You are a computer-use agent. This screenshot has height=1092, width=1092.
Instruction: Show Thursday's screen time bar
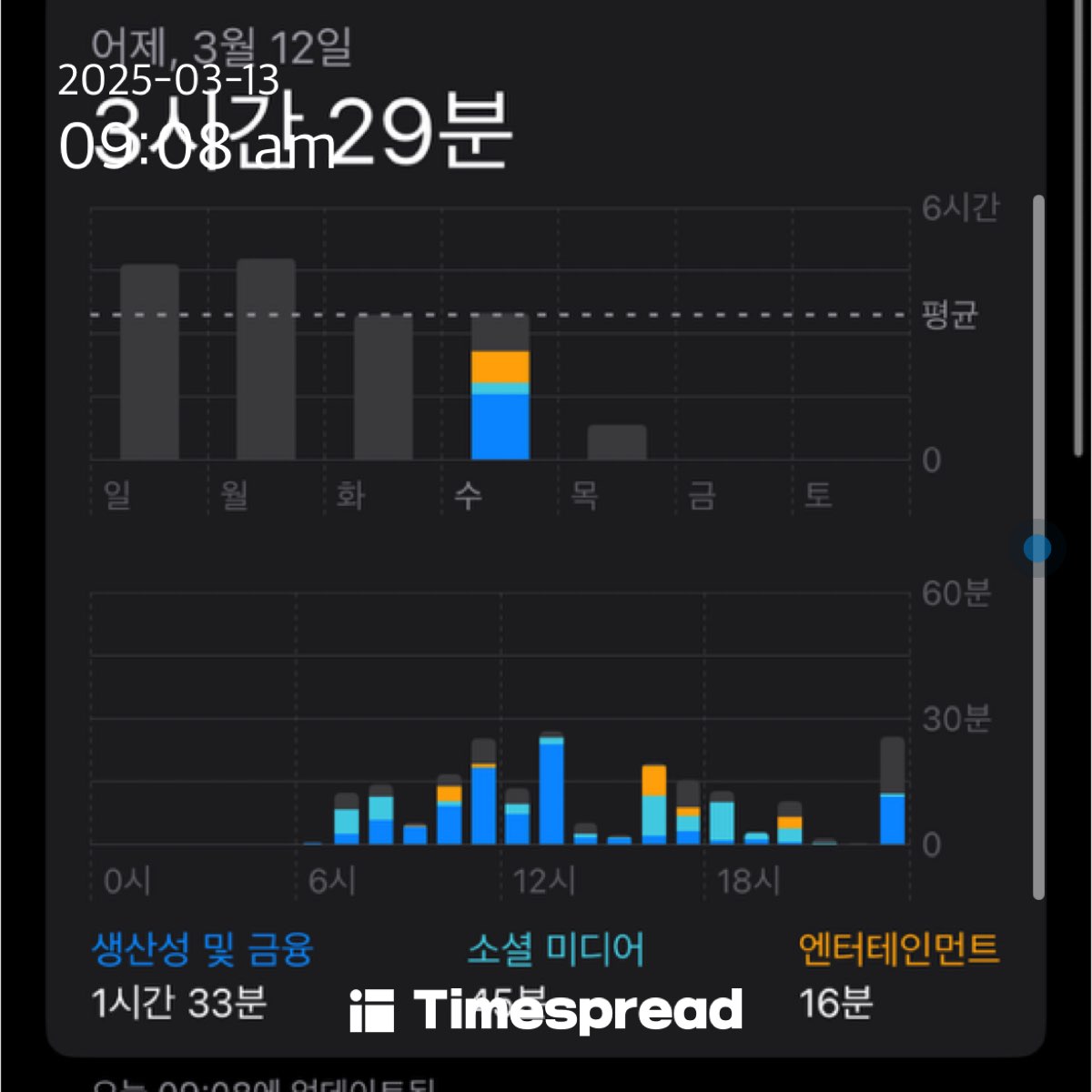[617, 442]
